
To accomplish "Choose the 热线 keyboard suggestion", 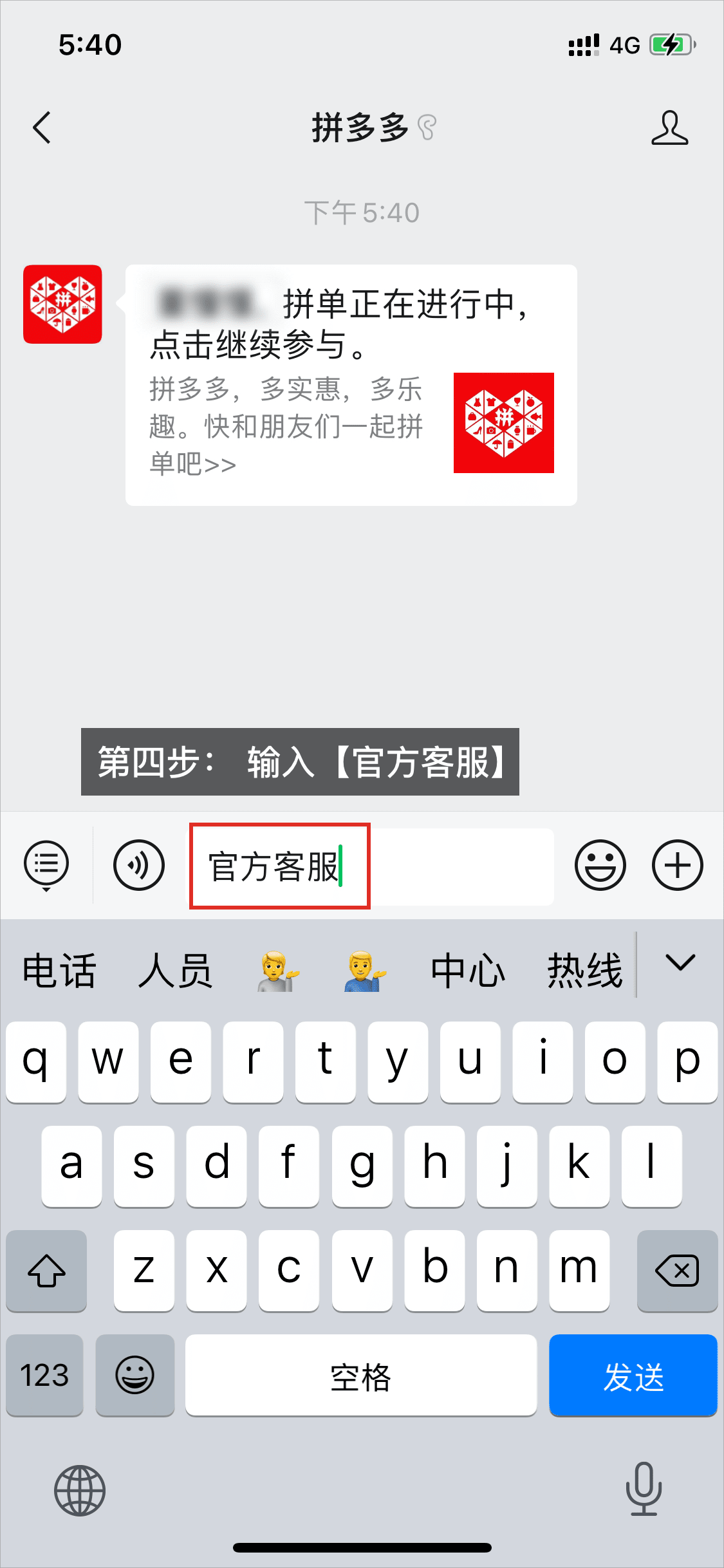I will [584, 971].
